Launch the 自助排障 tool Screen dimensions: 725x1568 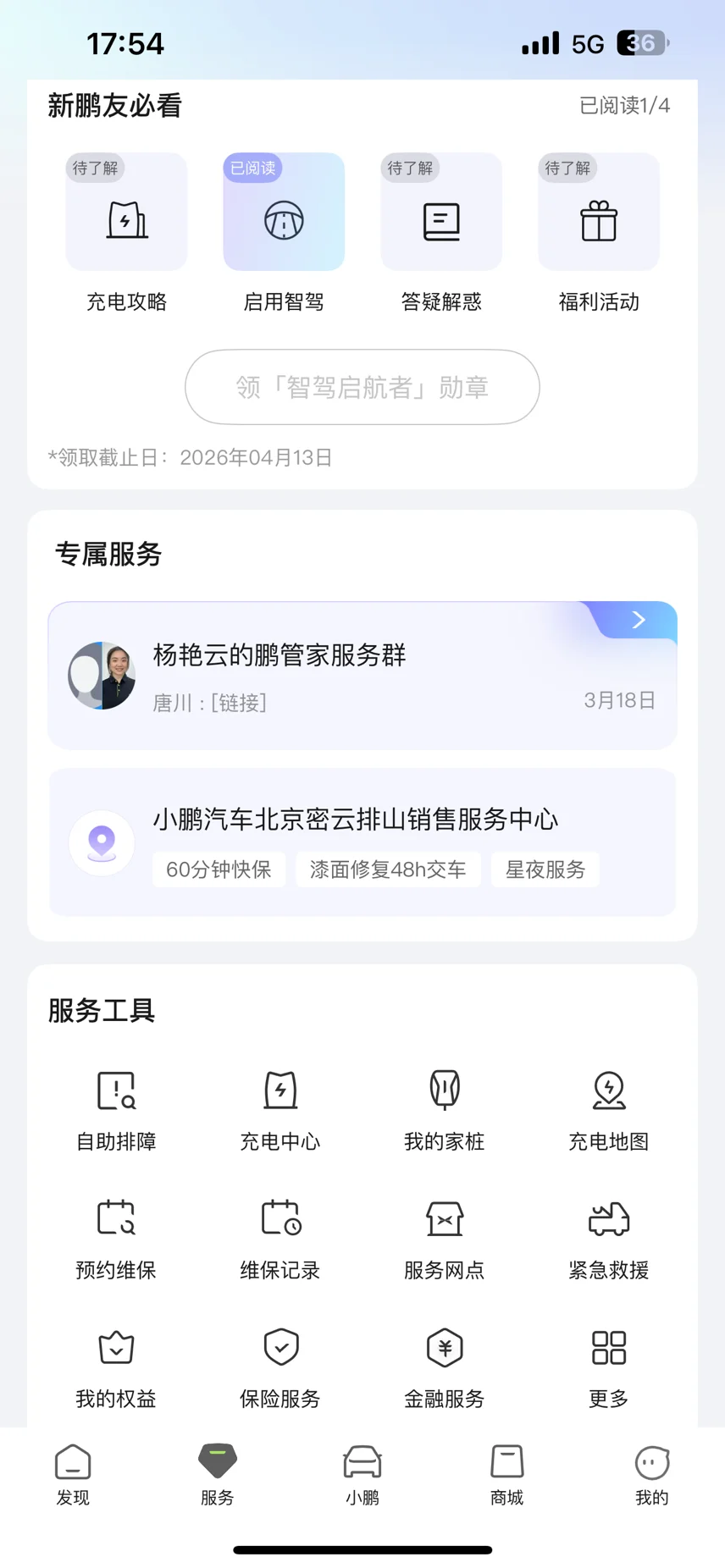(116, 1108)
